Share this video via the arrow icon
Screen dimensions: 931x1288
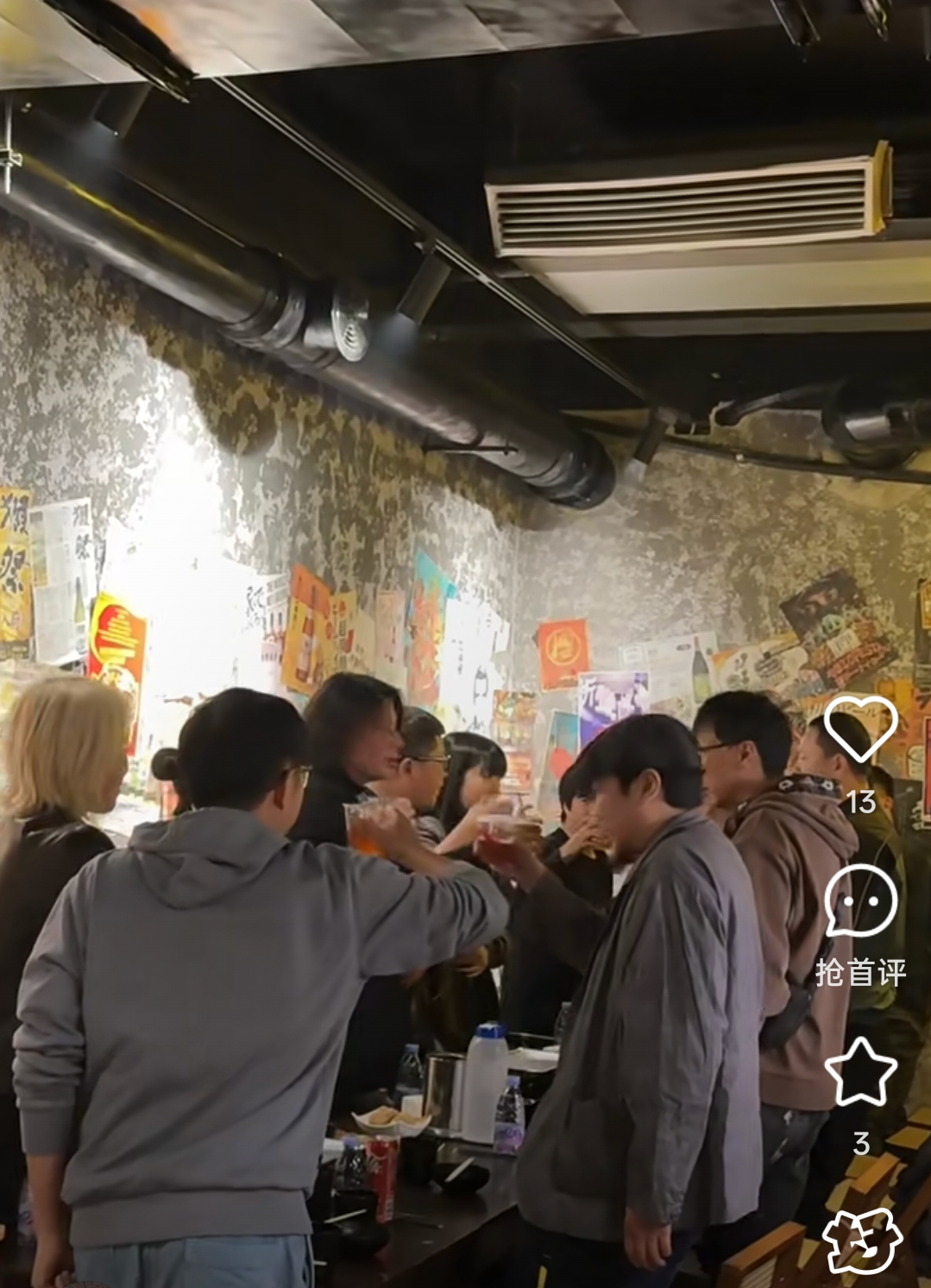(x=862, y=1240)
